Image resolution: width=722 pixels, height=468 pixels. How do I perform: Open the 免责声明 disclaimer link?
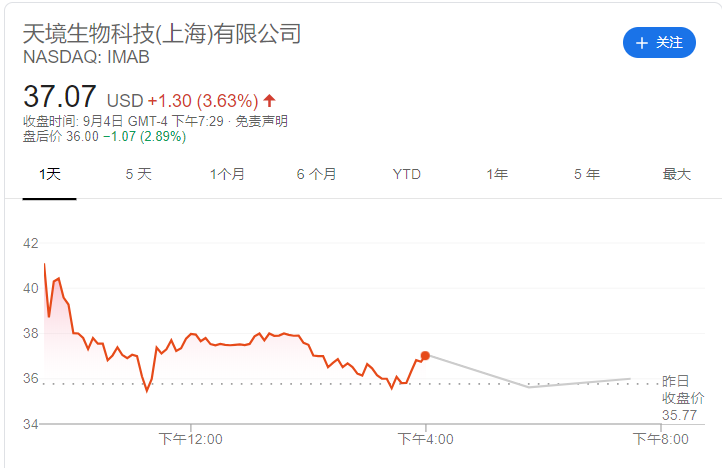coord(262,121)
